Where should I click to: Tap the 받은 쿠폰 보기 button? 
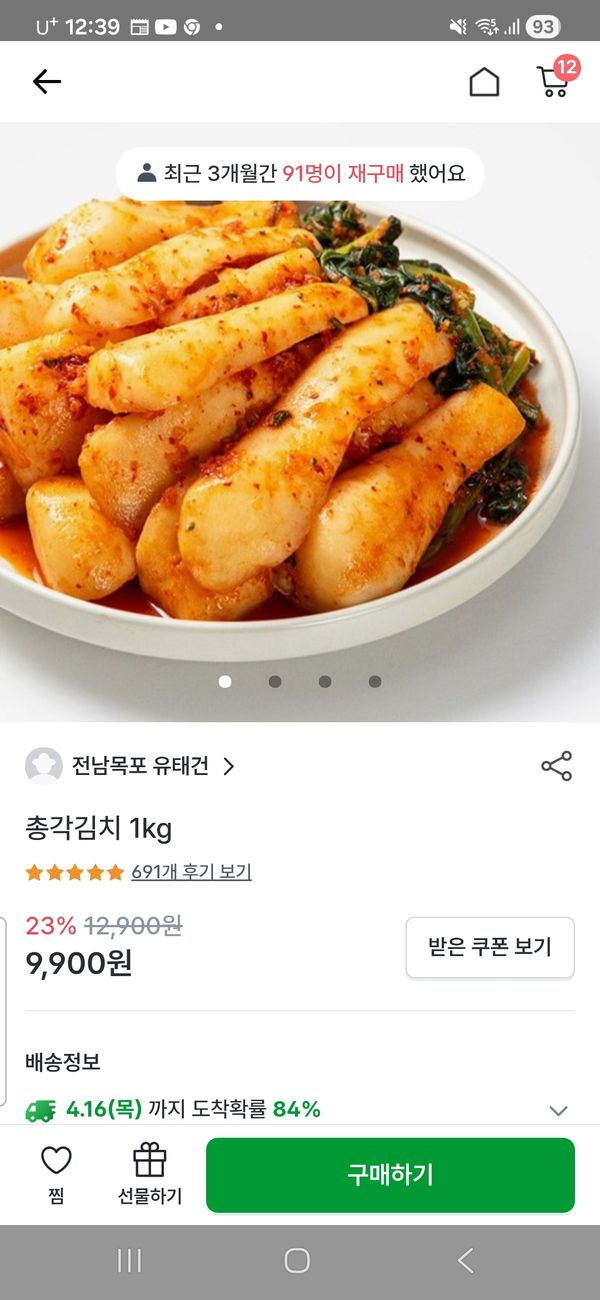490,946
